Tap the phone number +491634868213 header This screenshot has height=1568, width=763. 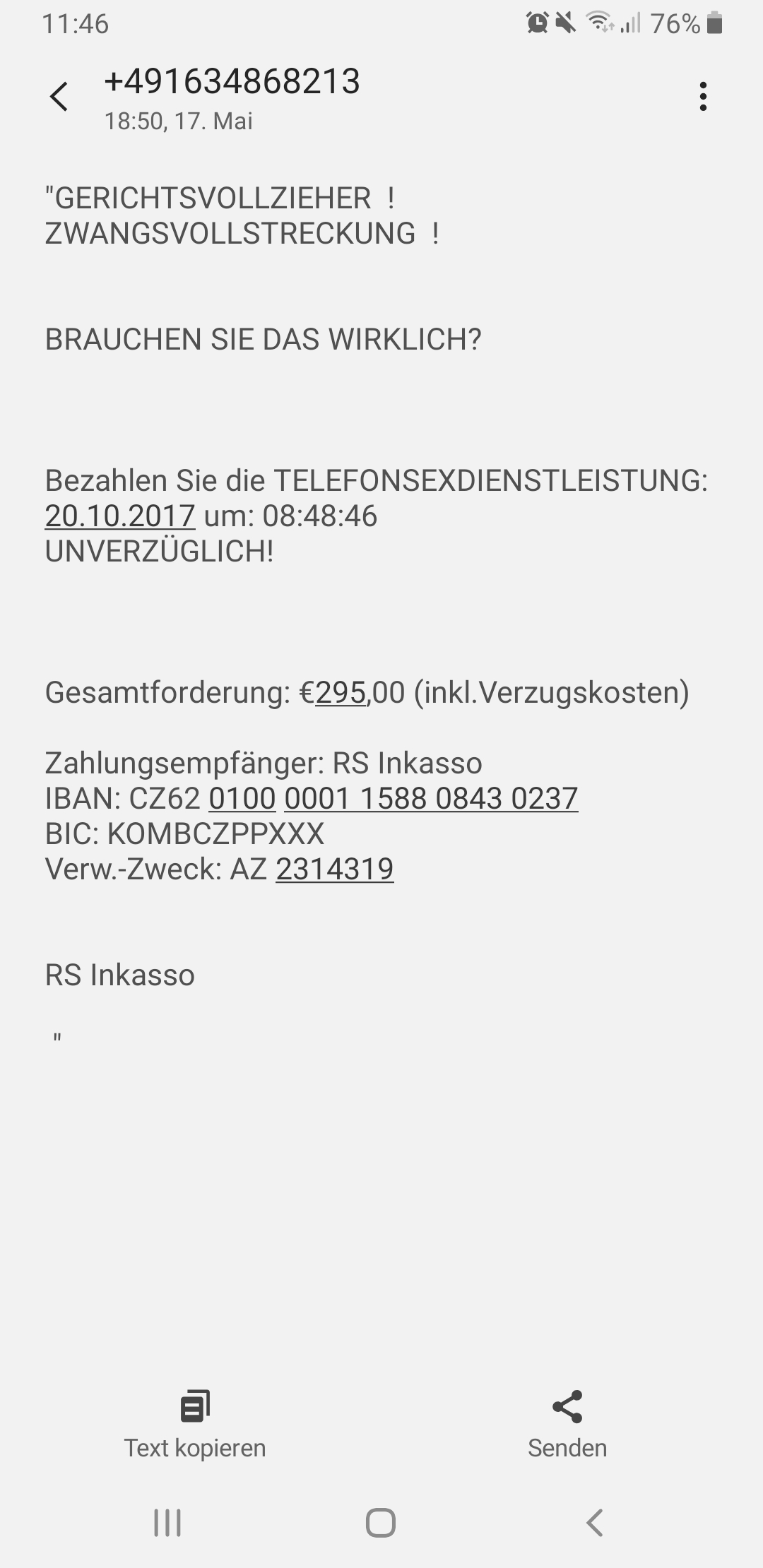click(233, 83)
